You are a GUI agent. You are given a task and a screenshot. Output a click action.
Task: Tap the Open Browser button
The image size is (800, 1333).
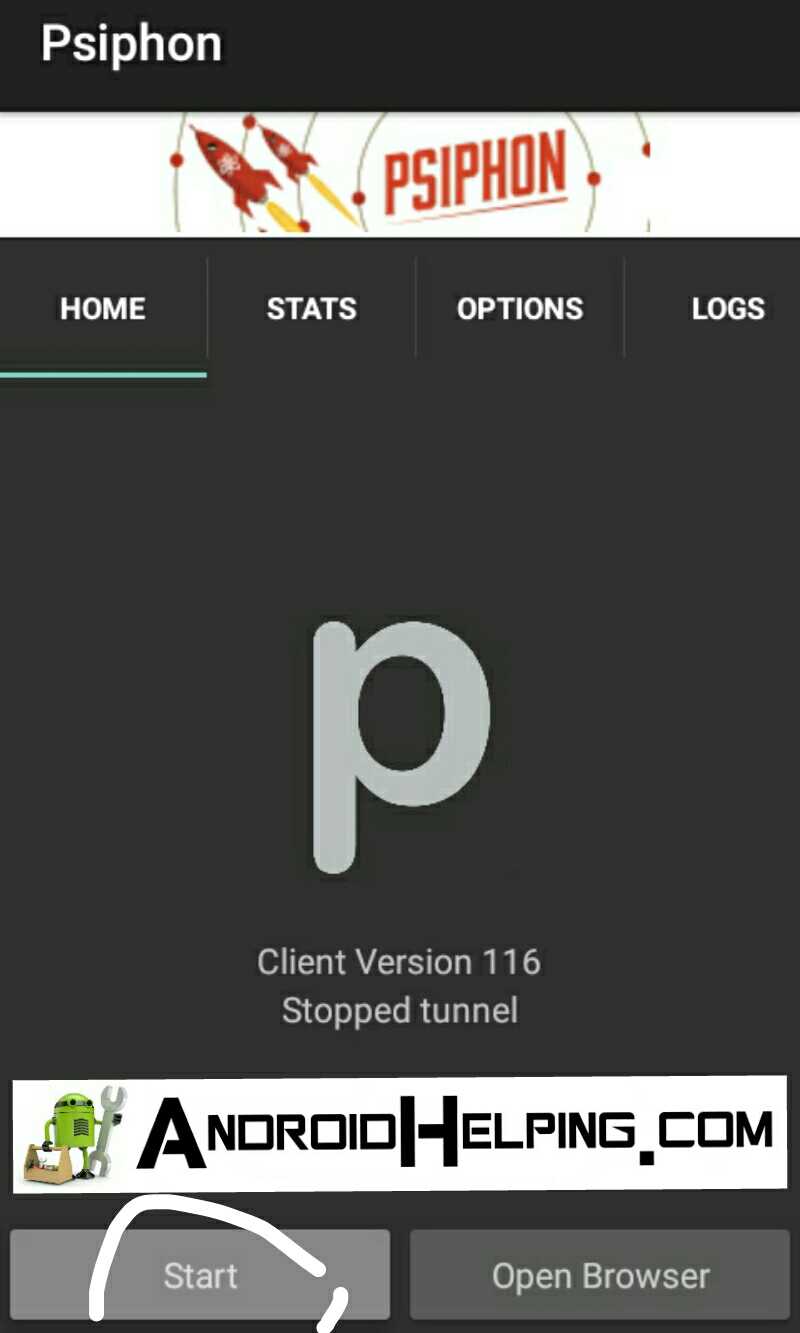600,1275
